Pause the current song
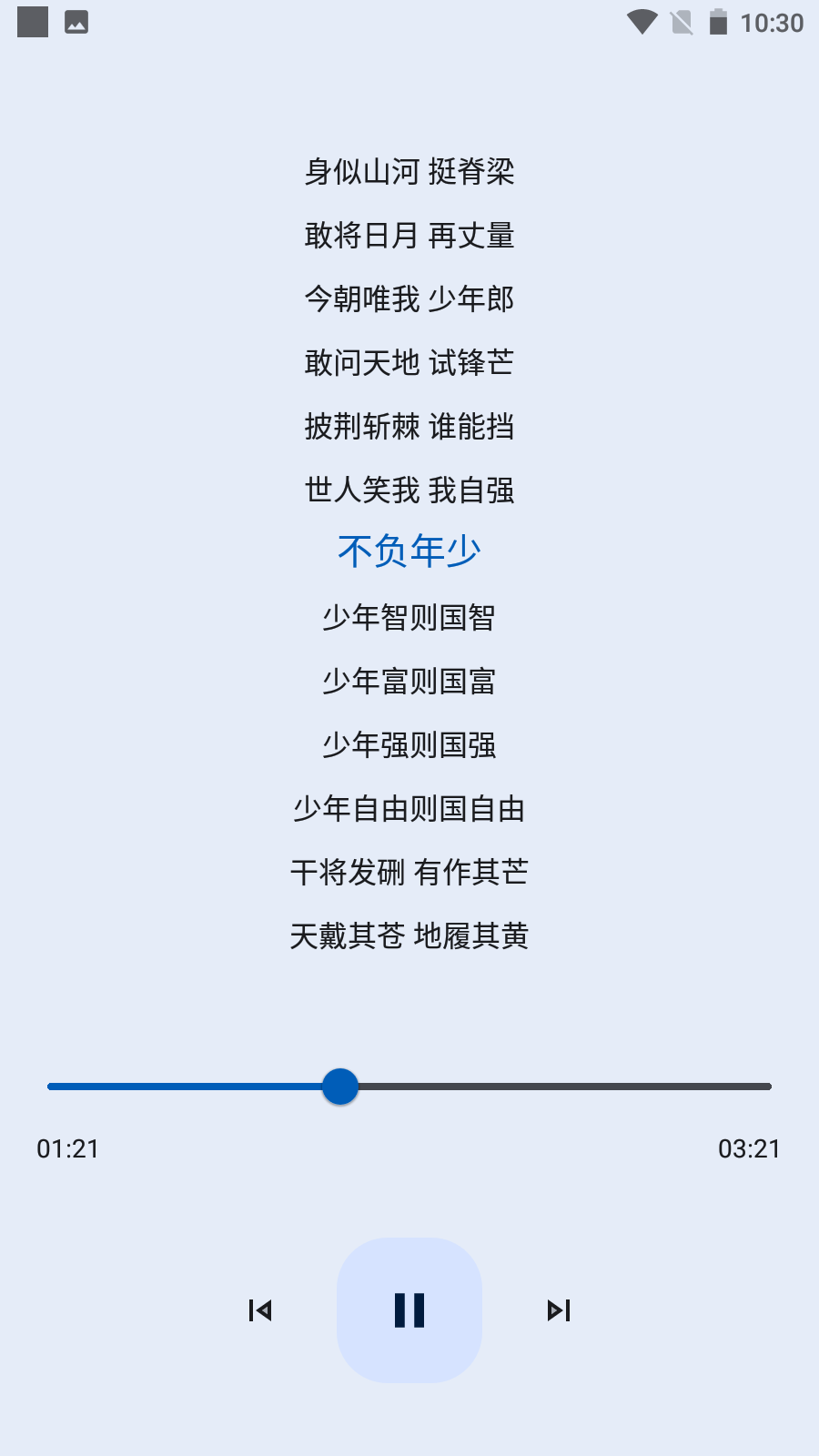This screenshot has height=1456, width=819. point(409,1310)
